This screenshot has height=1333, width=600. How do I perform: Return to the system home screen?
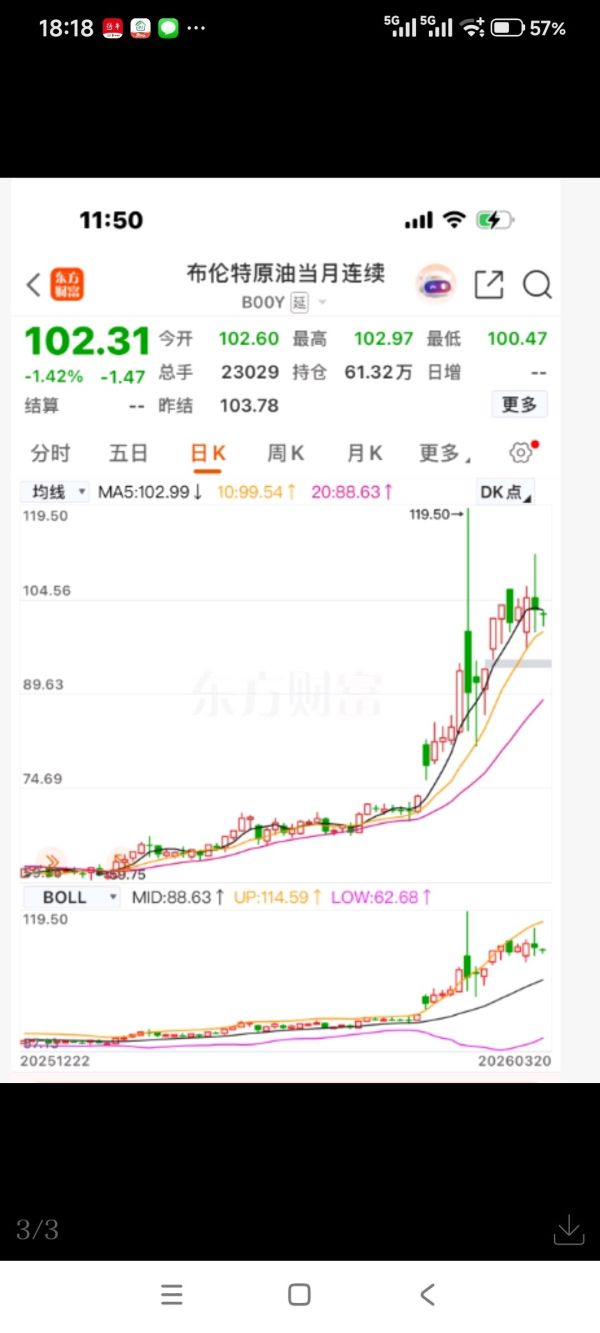[x=299, y=1295]
